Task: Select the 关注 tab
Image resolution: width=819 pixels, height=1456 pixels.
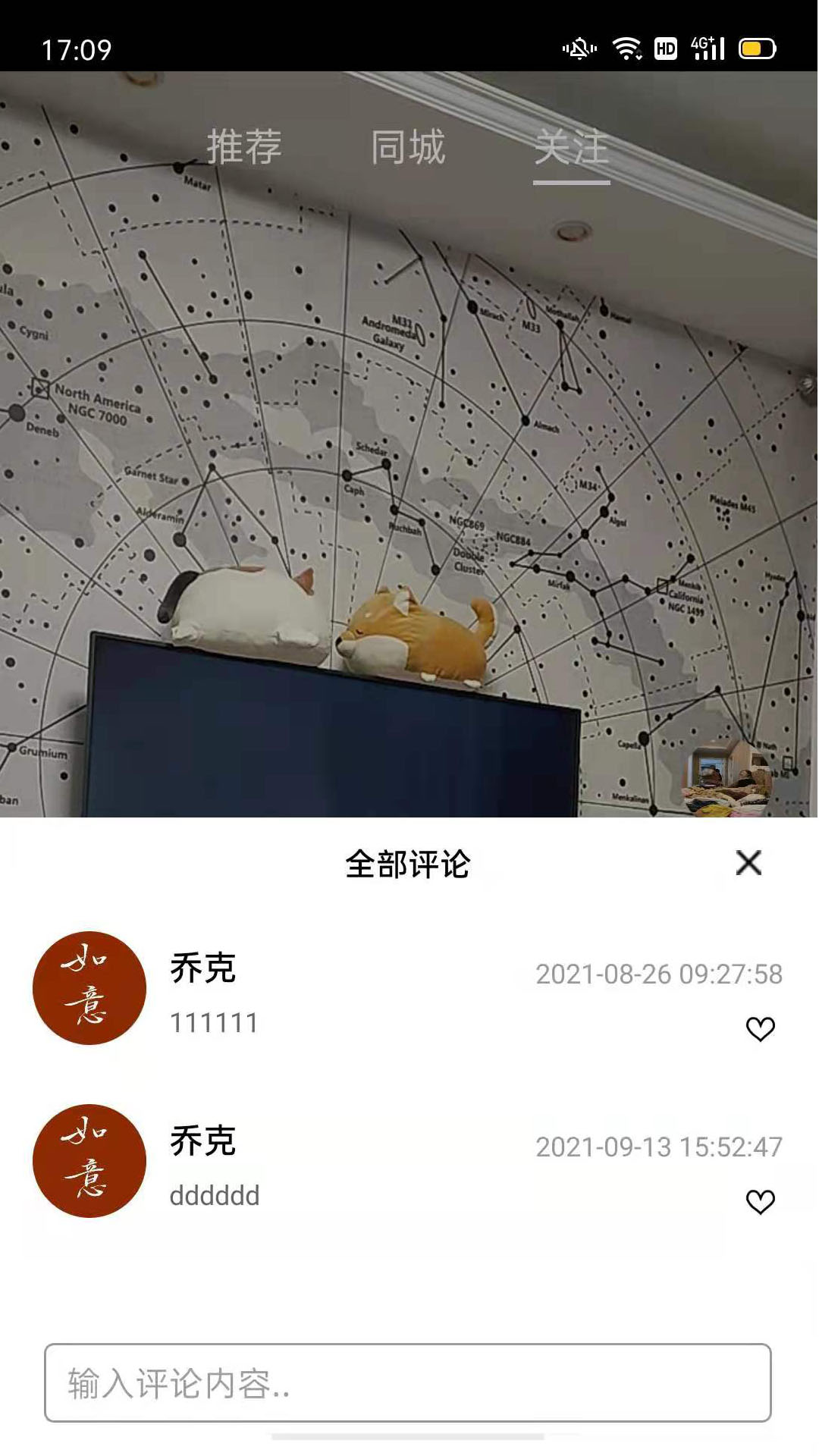Action: coord(571,147)
